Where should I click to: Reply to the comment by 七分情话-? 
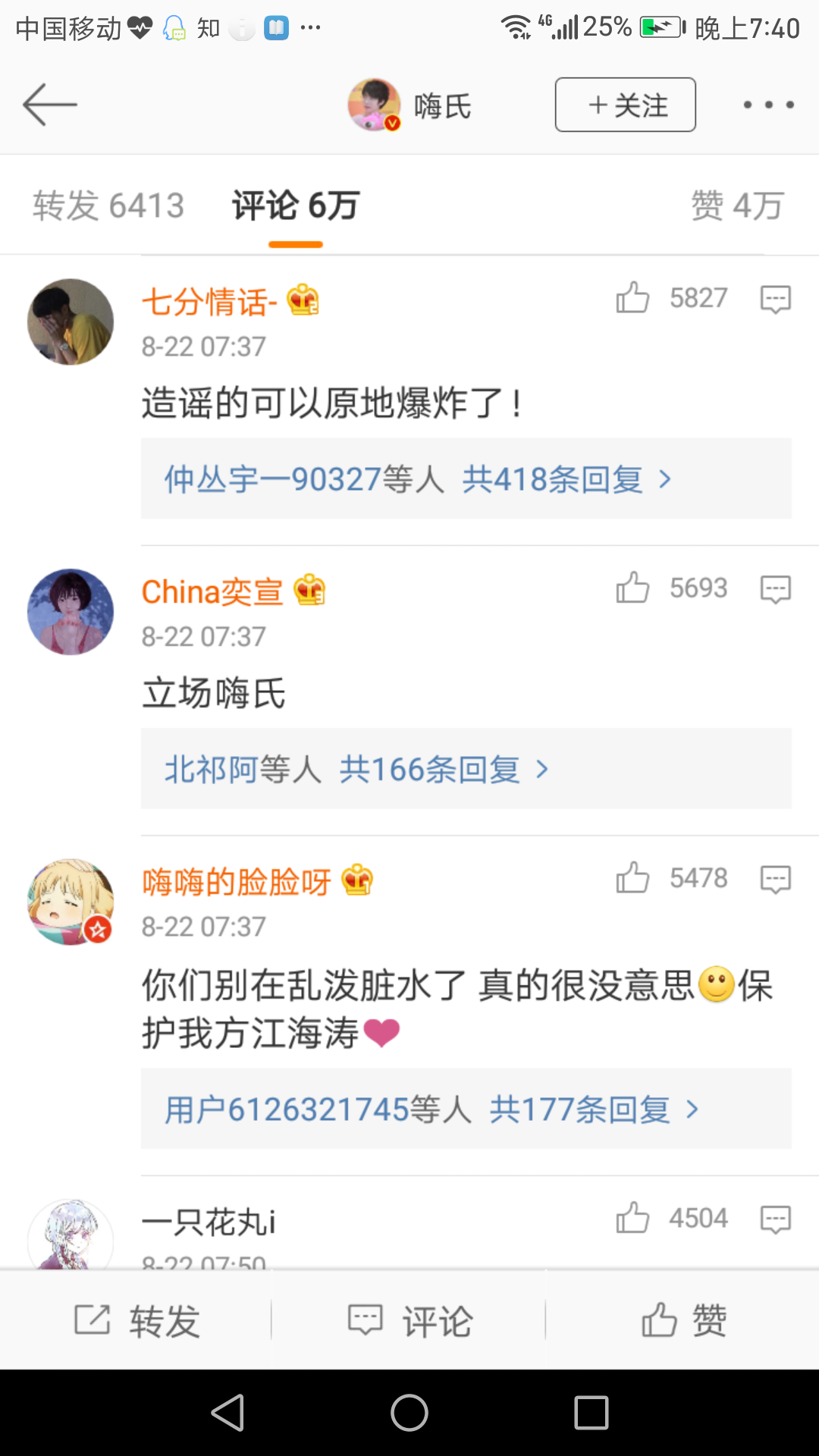coord(775,299)
